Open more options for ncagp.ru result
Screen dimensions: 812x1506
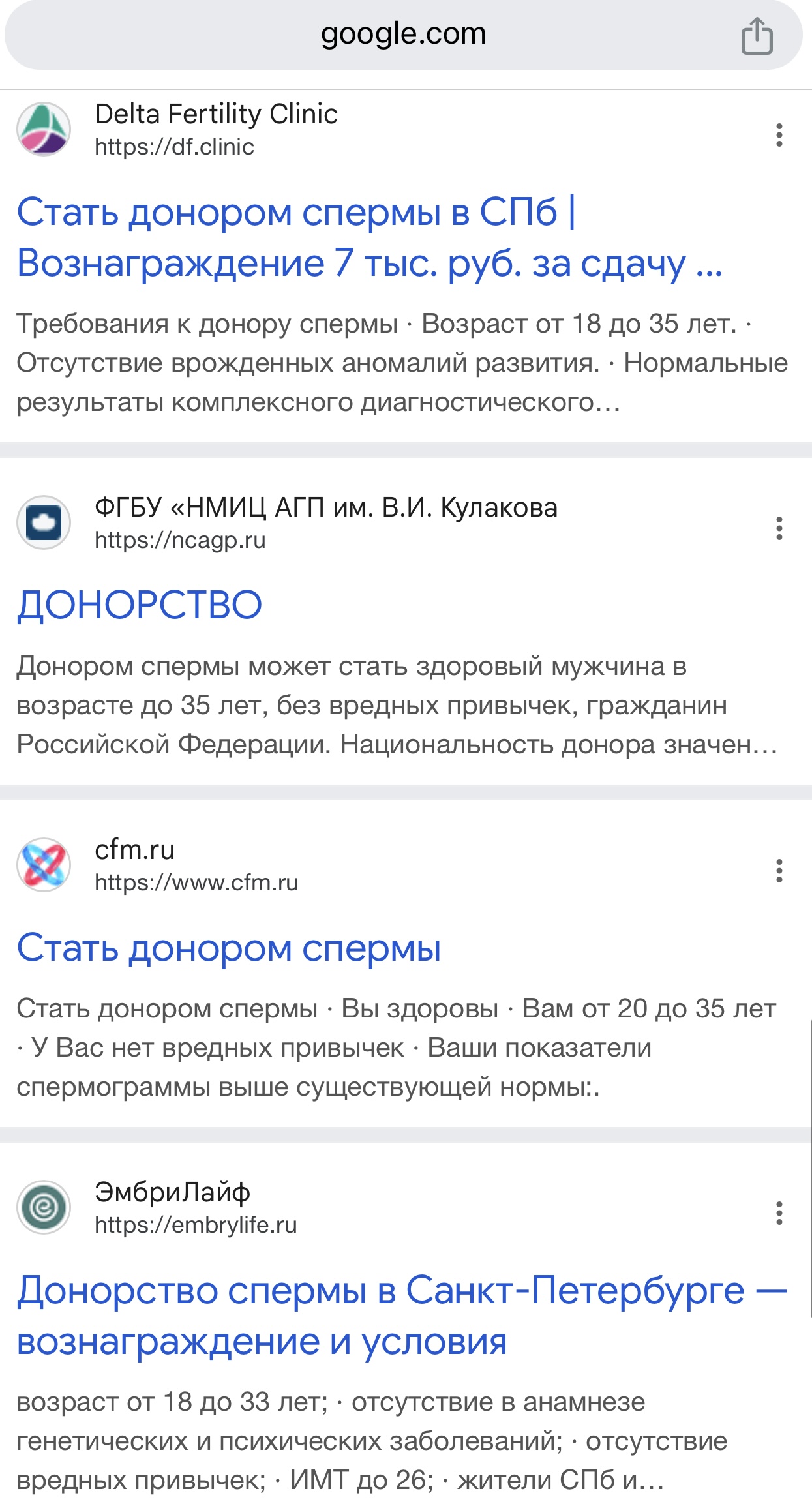pos(779,528)
